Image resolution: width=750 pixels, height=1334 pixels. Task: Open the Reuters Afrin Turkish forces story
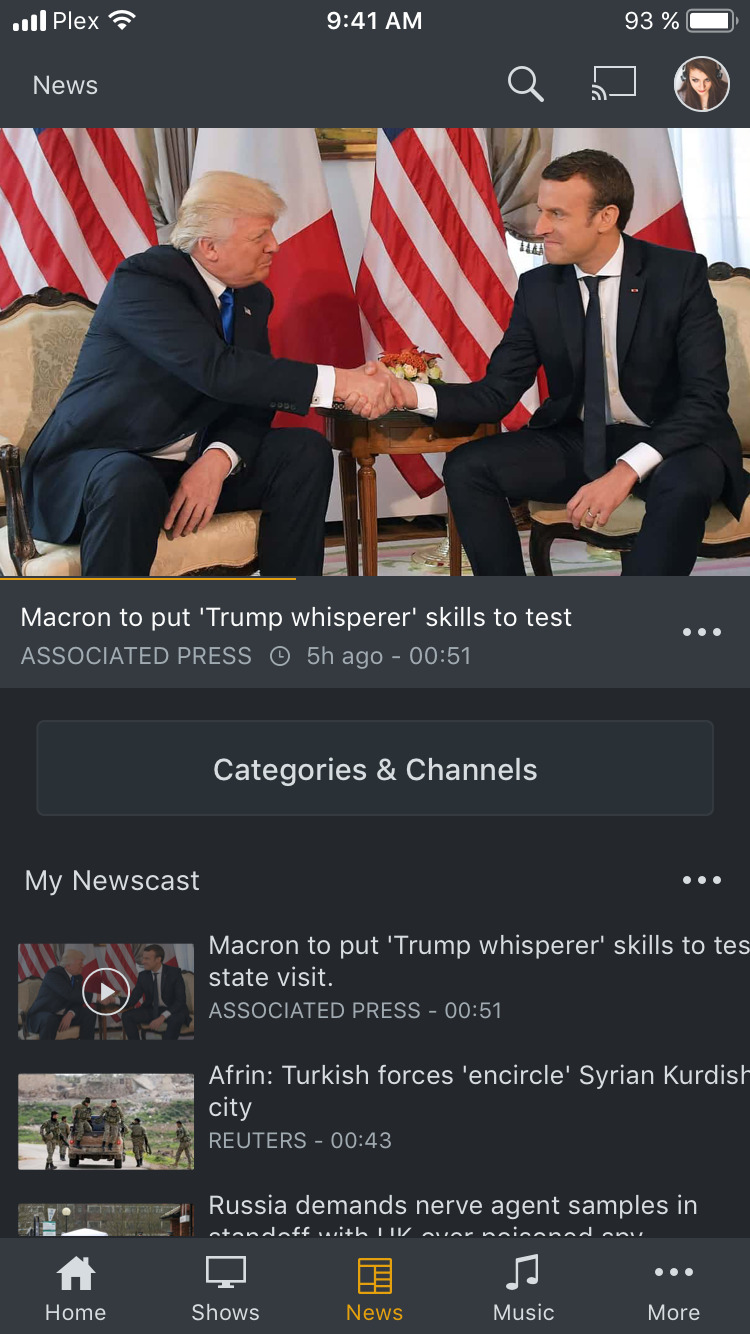[478, 1106]
